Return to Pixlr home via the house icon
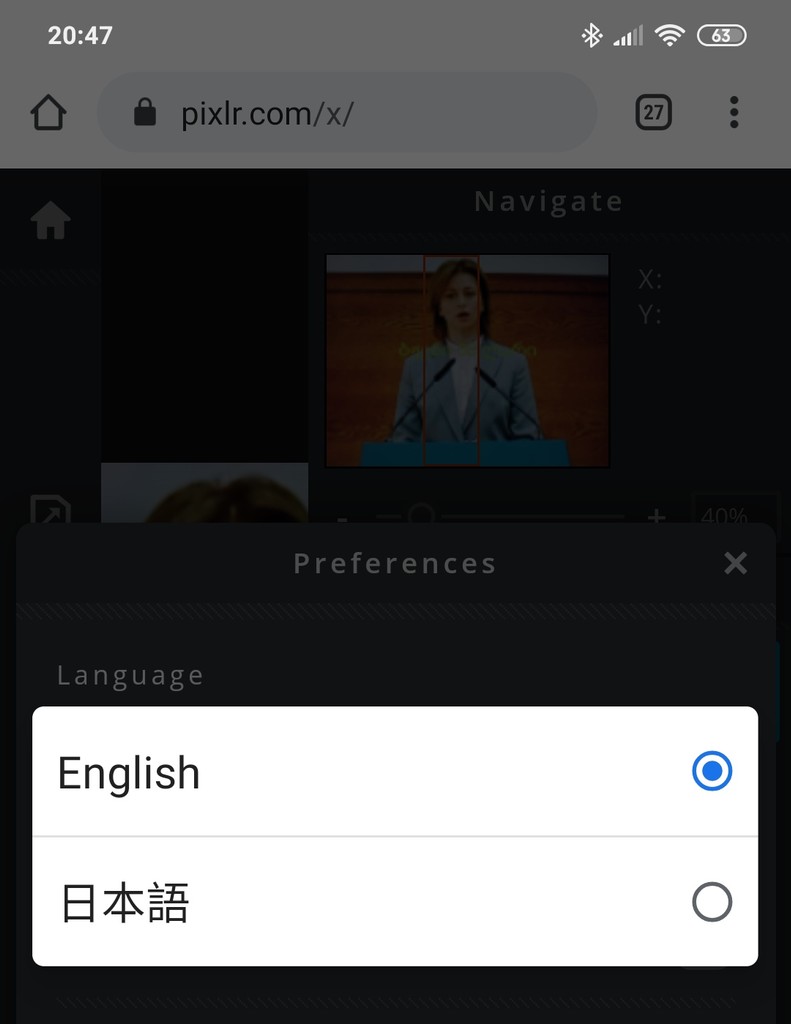The height and width of the screenshot is (1024, 791). (49, 221)
